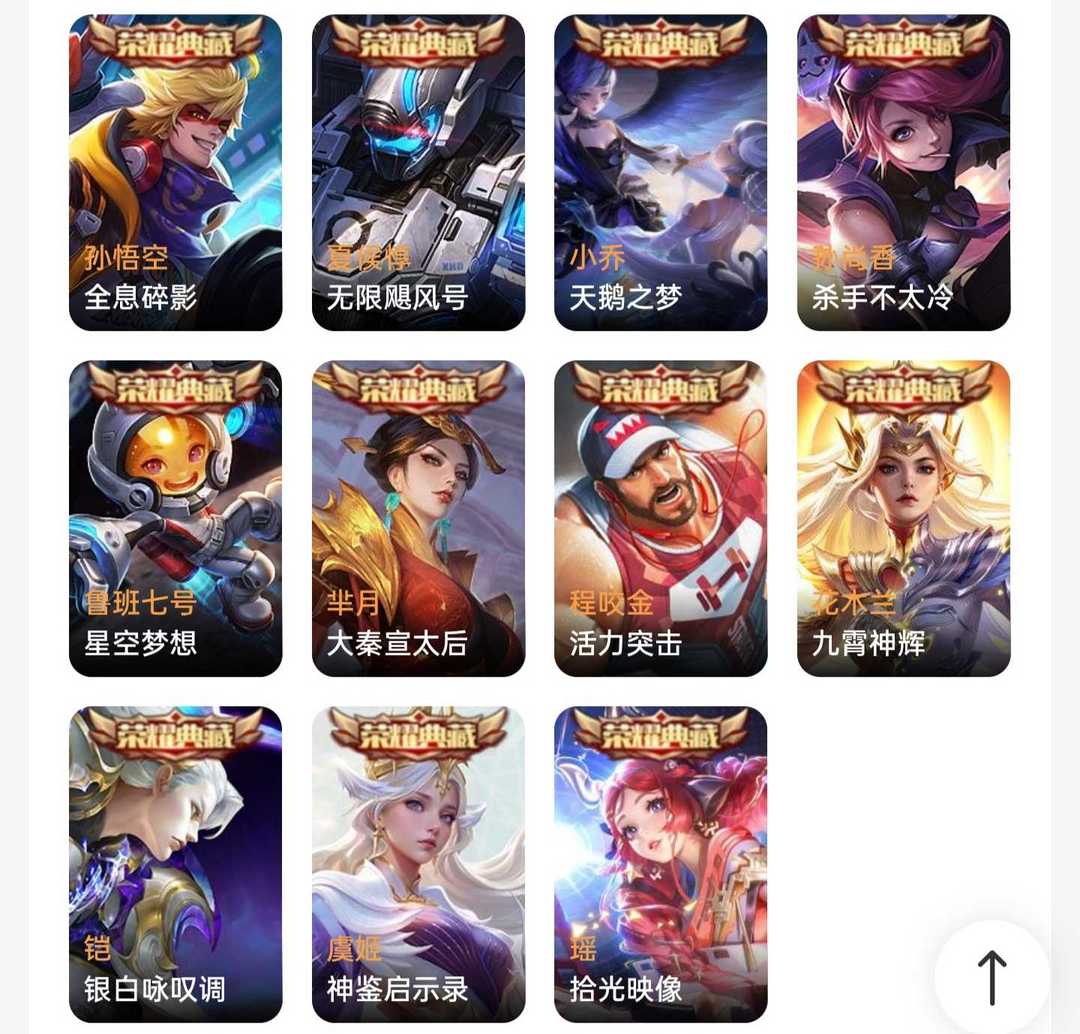Image resolution: width=1080 pixels, height=1034 pixels.
Task: Tap the 鲁班七号 星空梦想 card
Action: click(x=175, y=518)
